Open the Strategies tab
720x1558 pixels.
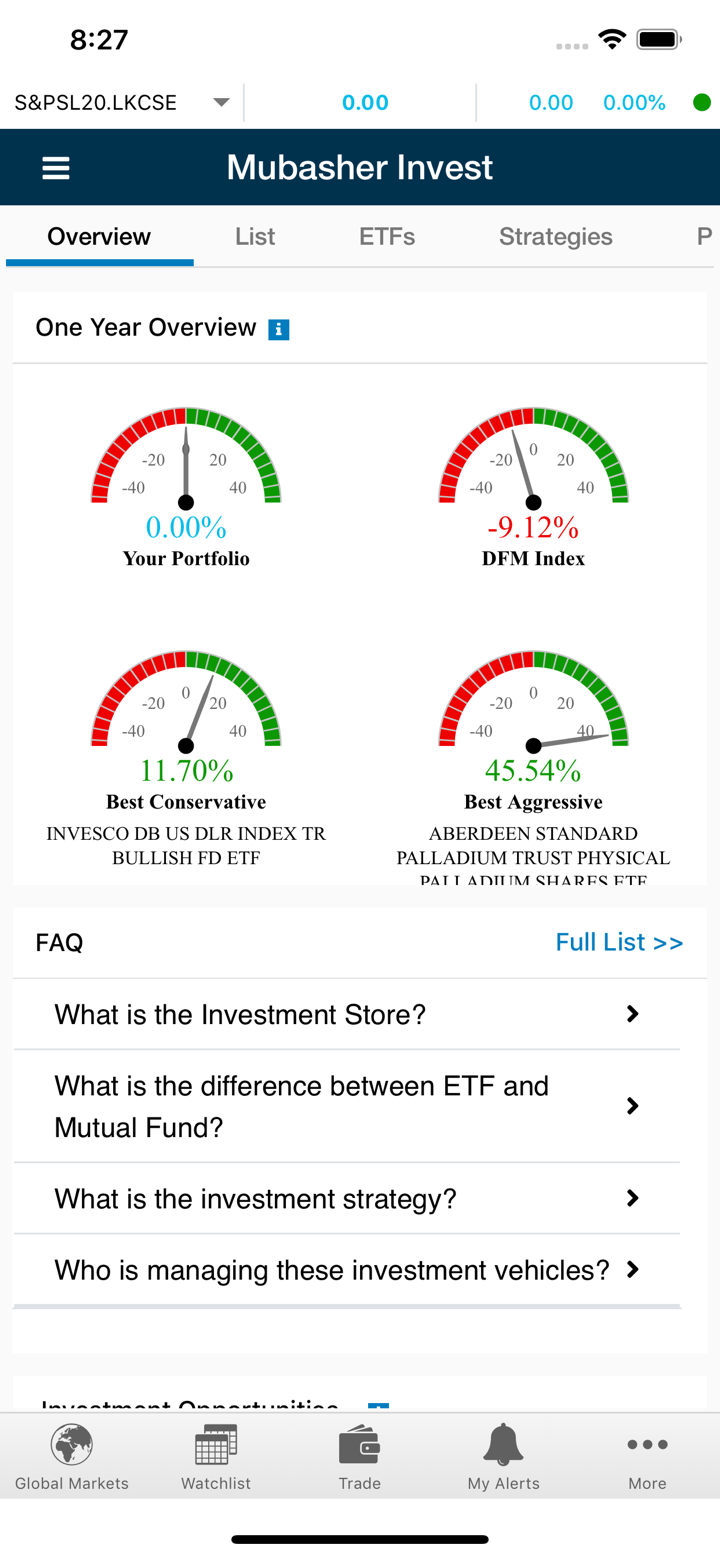click(x=556, y=237)
